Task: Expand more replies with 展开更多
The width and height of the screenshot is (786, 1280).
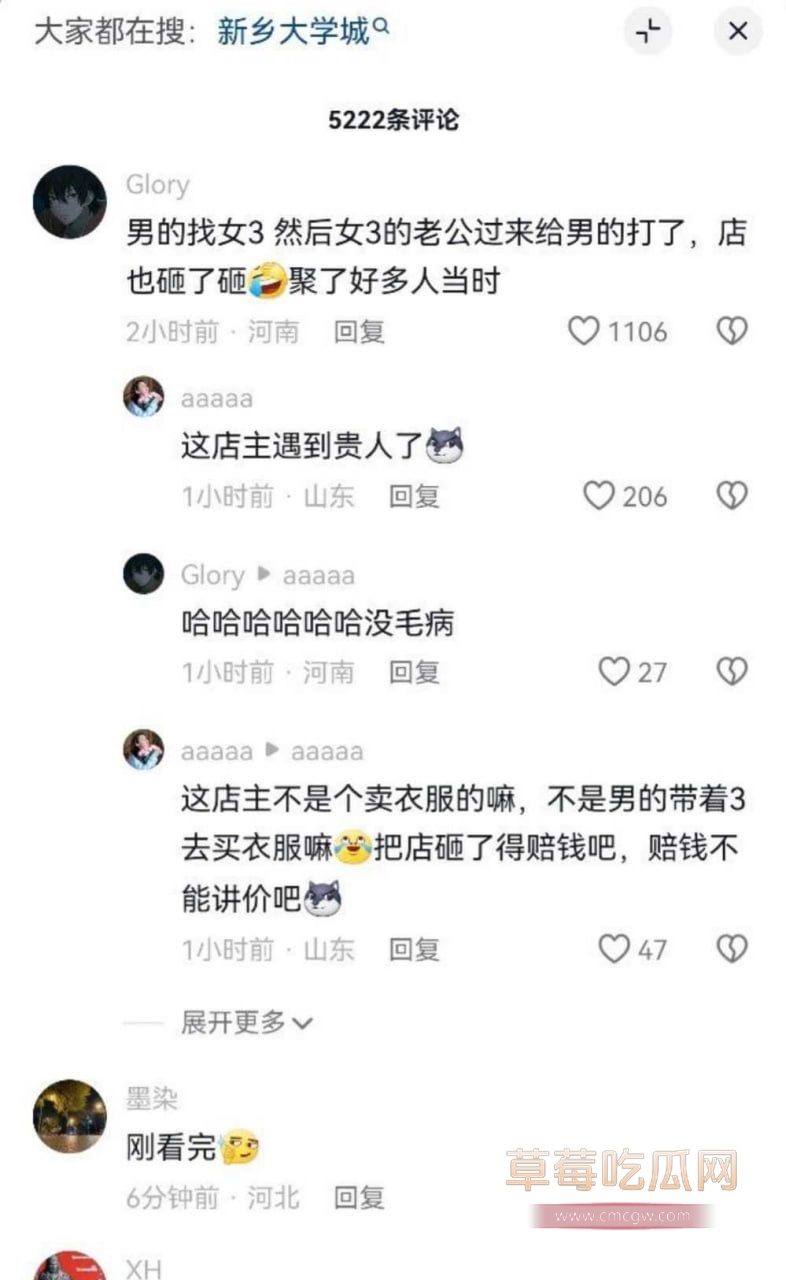Action: coord(246,1022)
